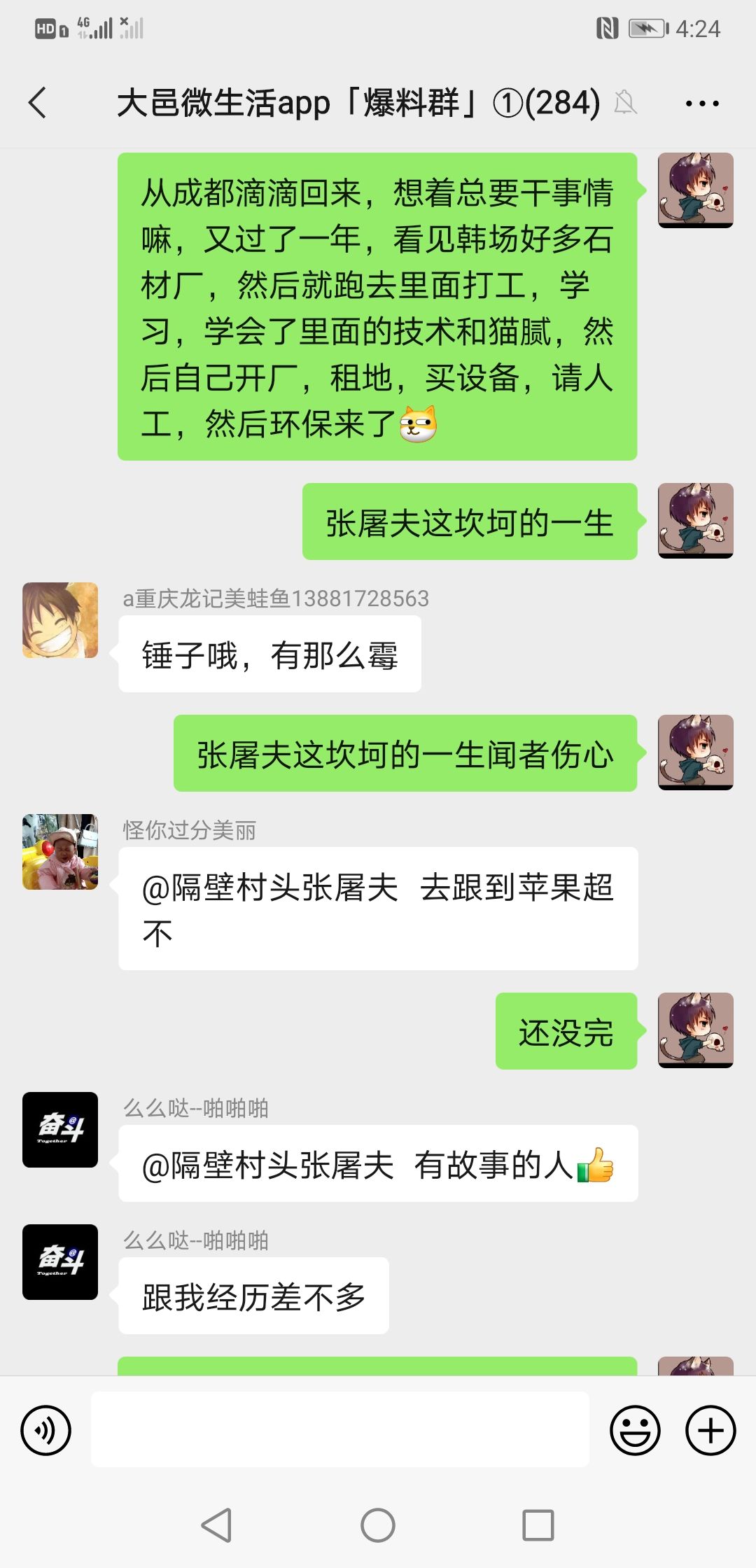Image resolution: width=756 pixels, height=1568 pixels.
Task: Open the plus attachment menu
Action: click(710, 1430)
